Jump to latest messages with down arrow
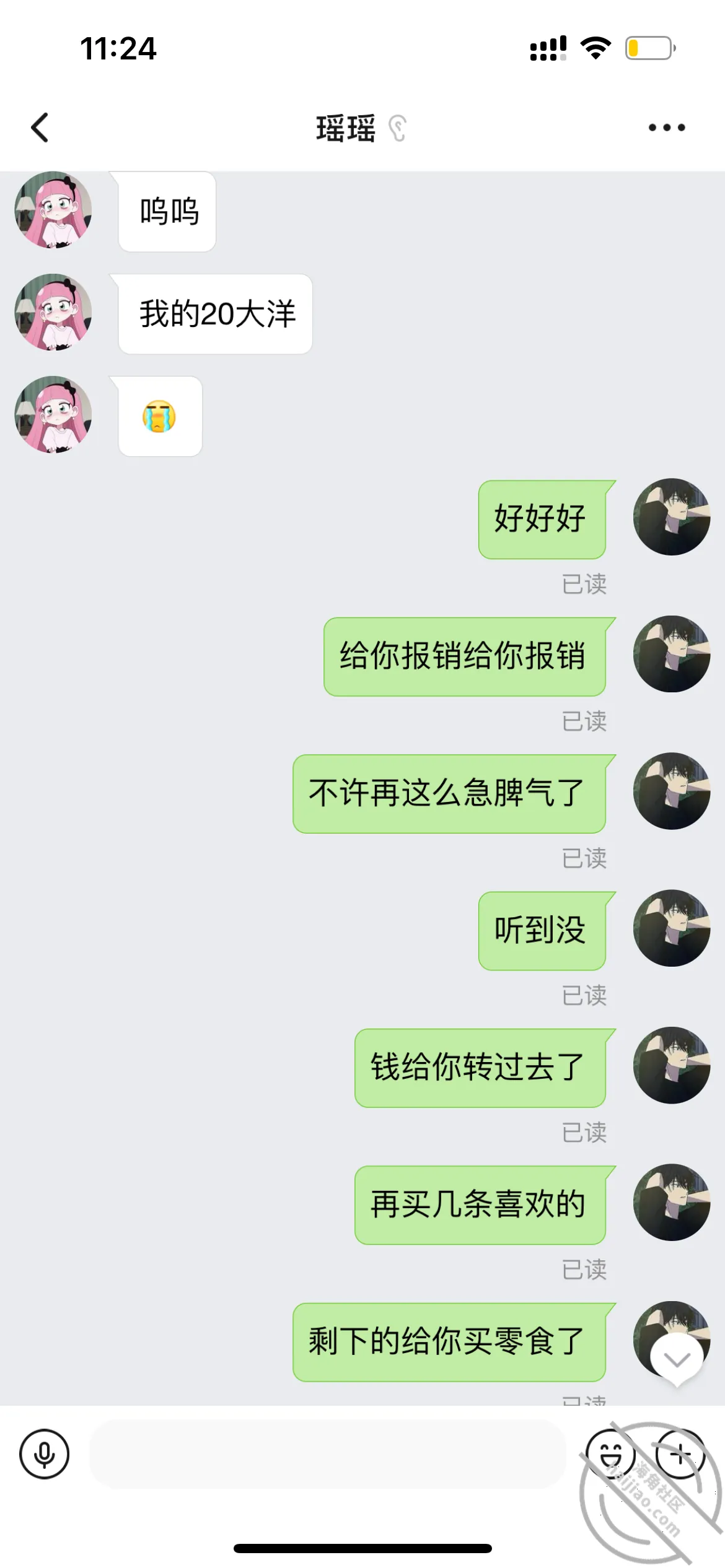The width and height of the screenshot is (725, 1568). point(677,1360)
